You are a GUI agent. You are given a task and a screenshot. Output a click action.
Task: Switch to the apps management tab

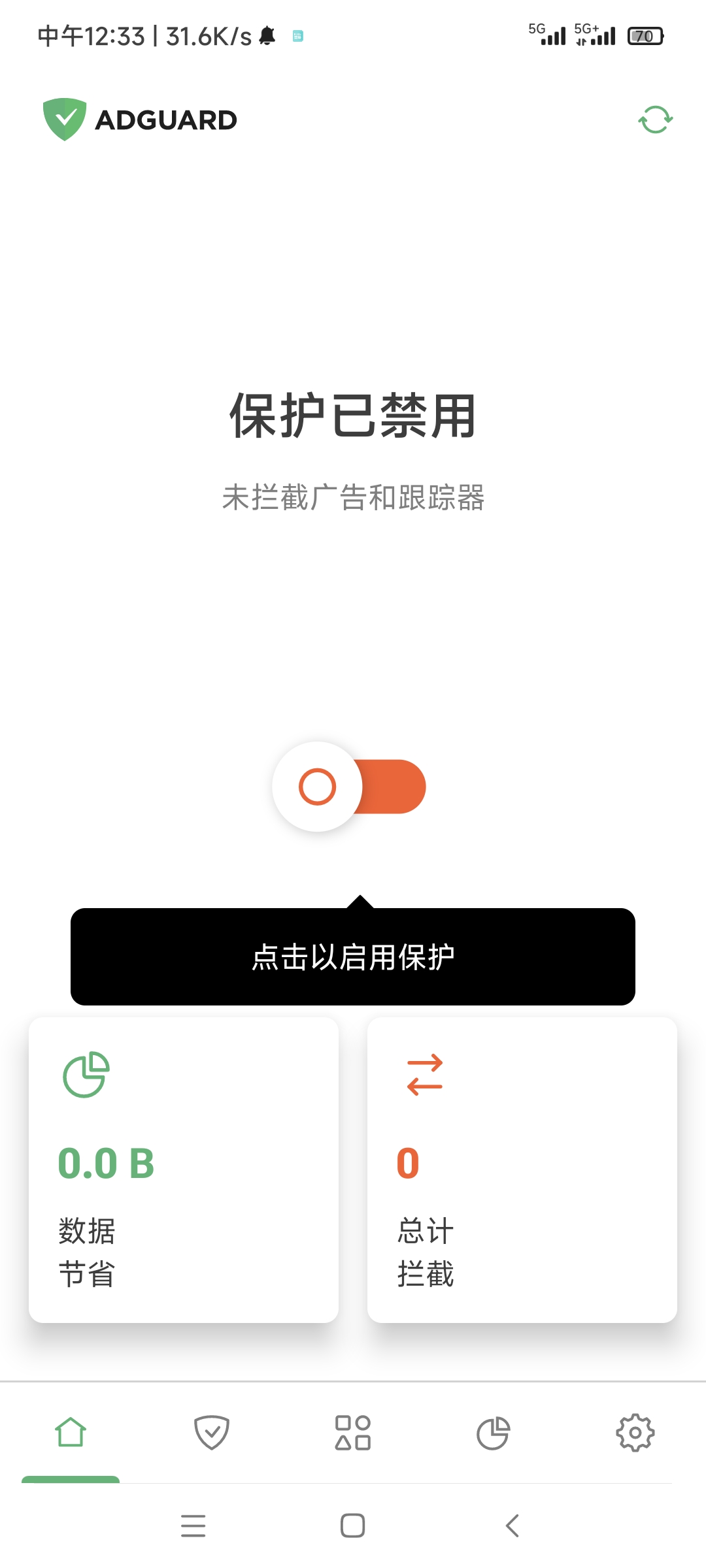[x=353, y=1433]
